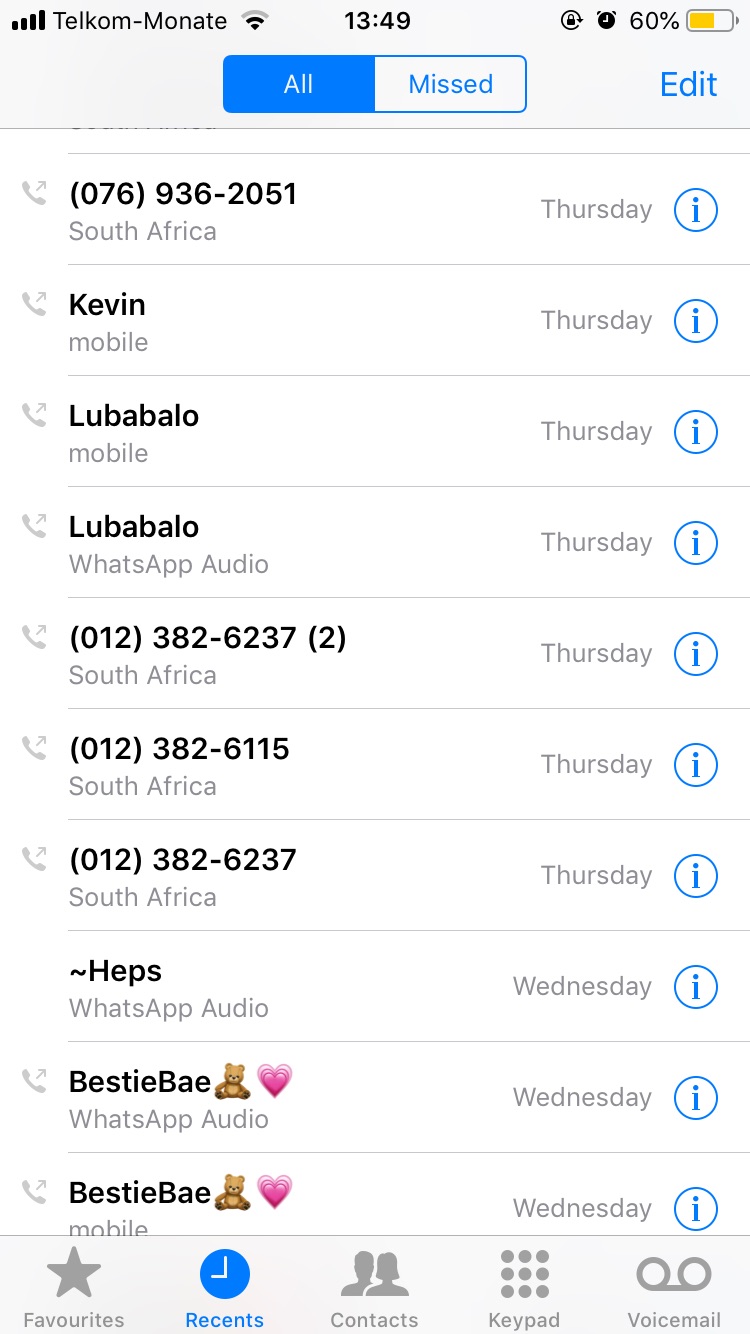Viewport: 750px width, 1334px height.
Task: Show info for Kevin's call
Action: [696, 321]
